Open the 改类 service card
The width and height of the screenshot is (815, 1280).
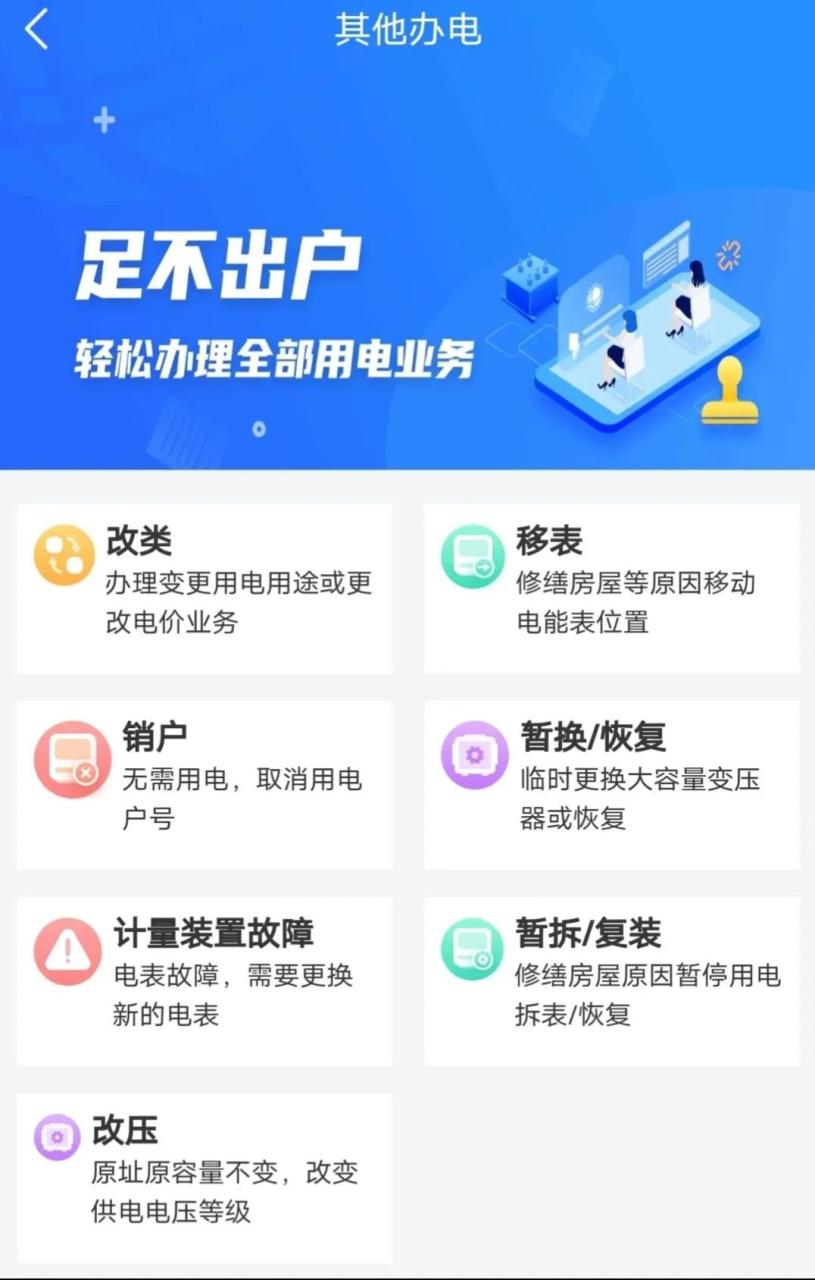point(204,588)
